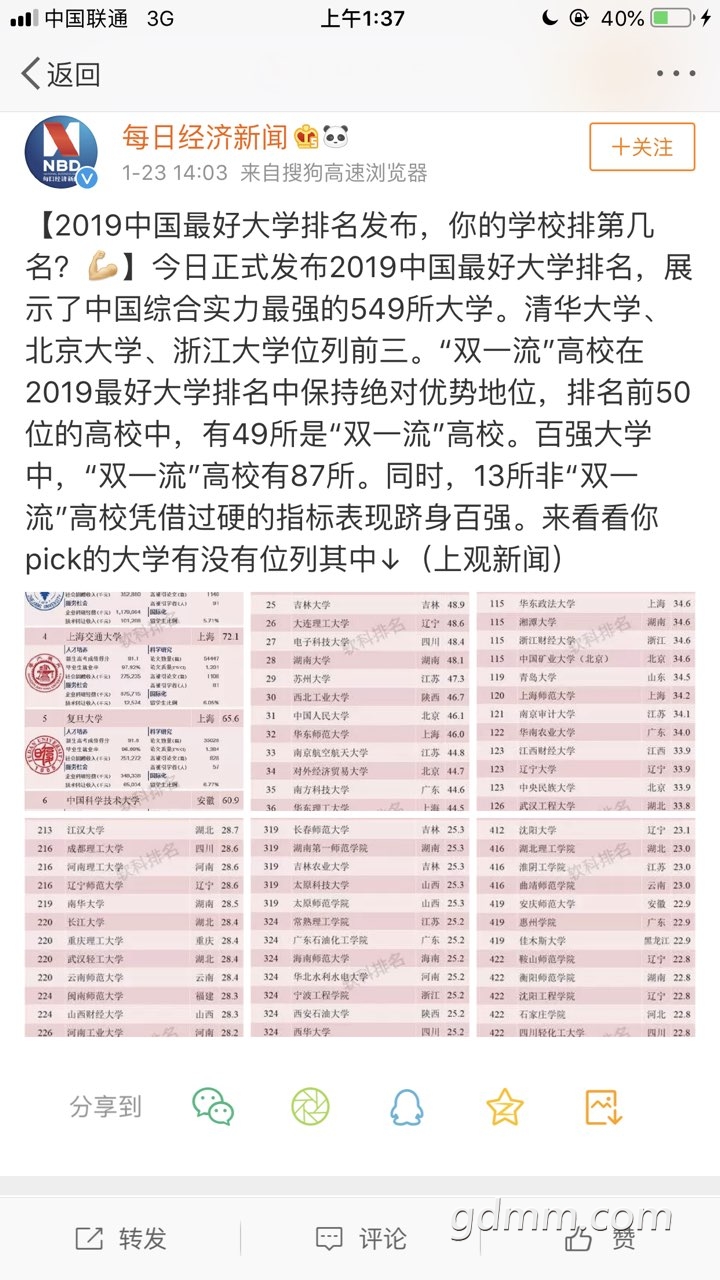Tap the save-image icon in the share row

coord(604,1106)
